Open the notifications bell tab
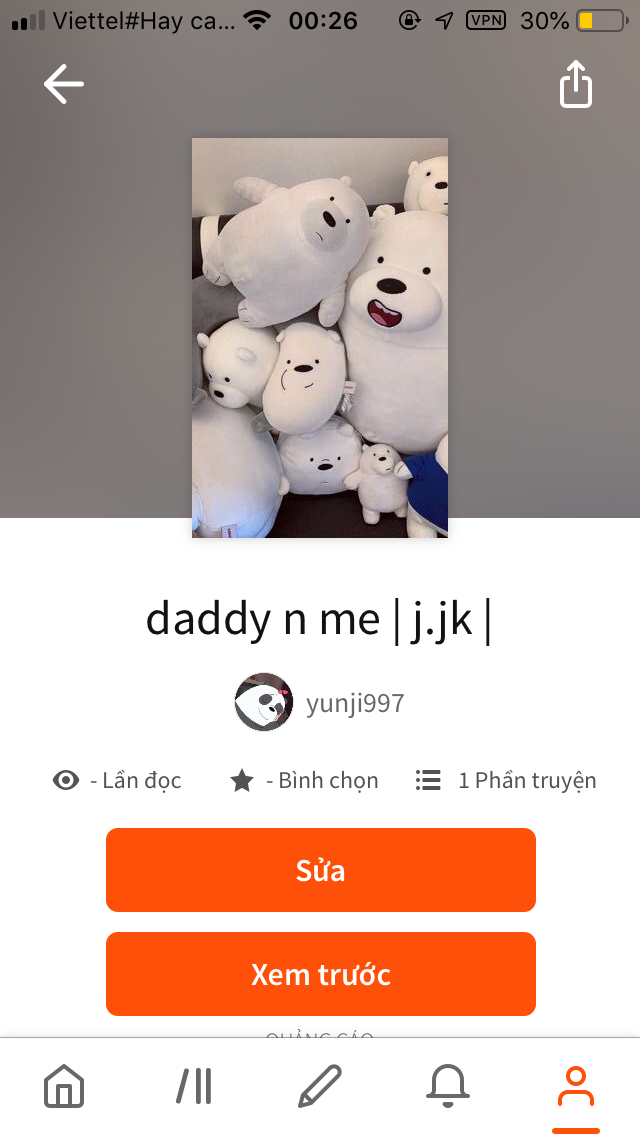The width and height of the screenshot is (640, 1136). [447, 1086]
